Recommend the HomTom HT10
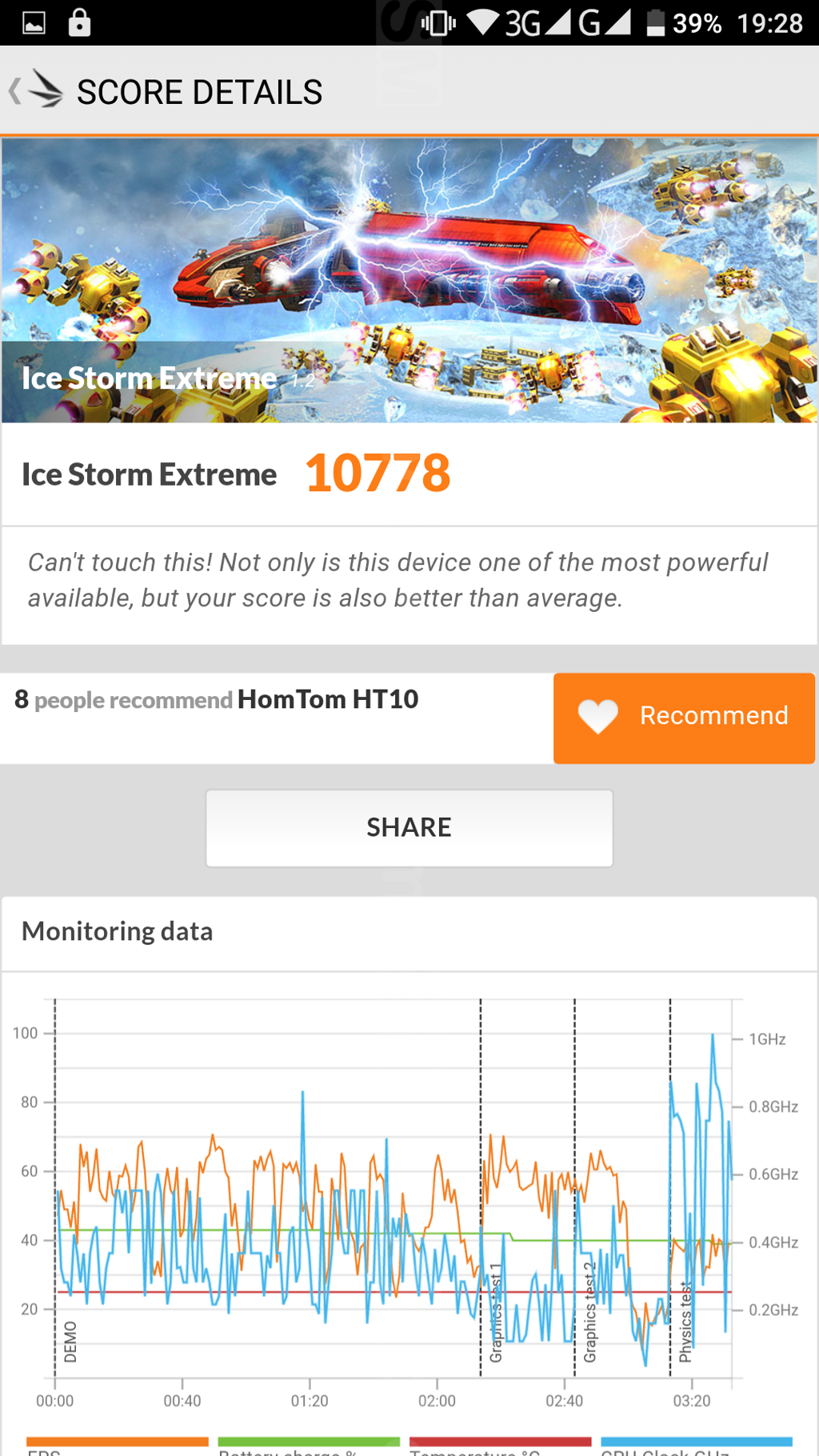The image size is (819, 1456). click(684, 717)
